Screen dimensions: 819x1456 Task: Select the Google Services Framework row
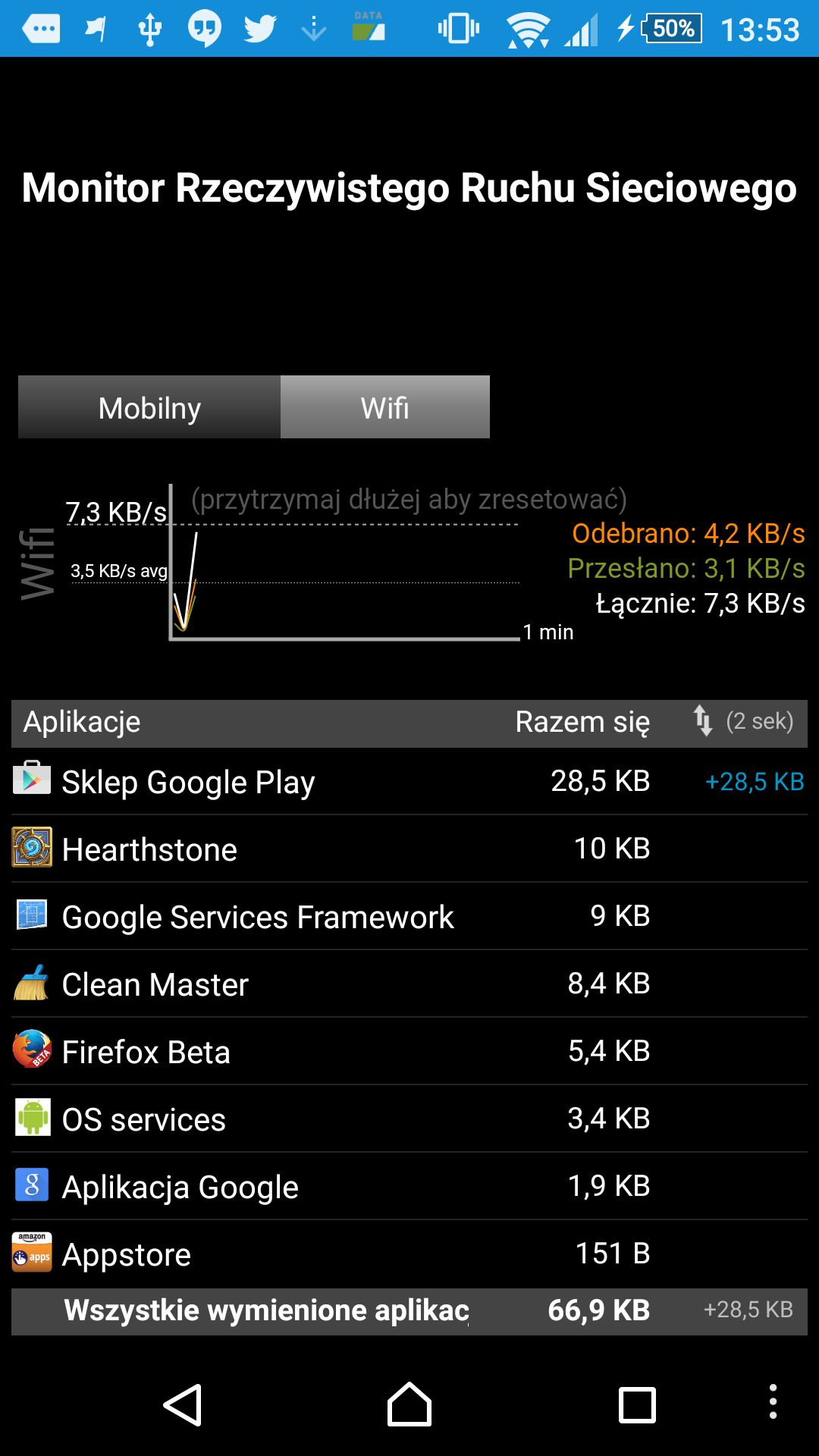(409, 916)
